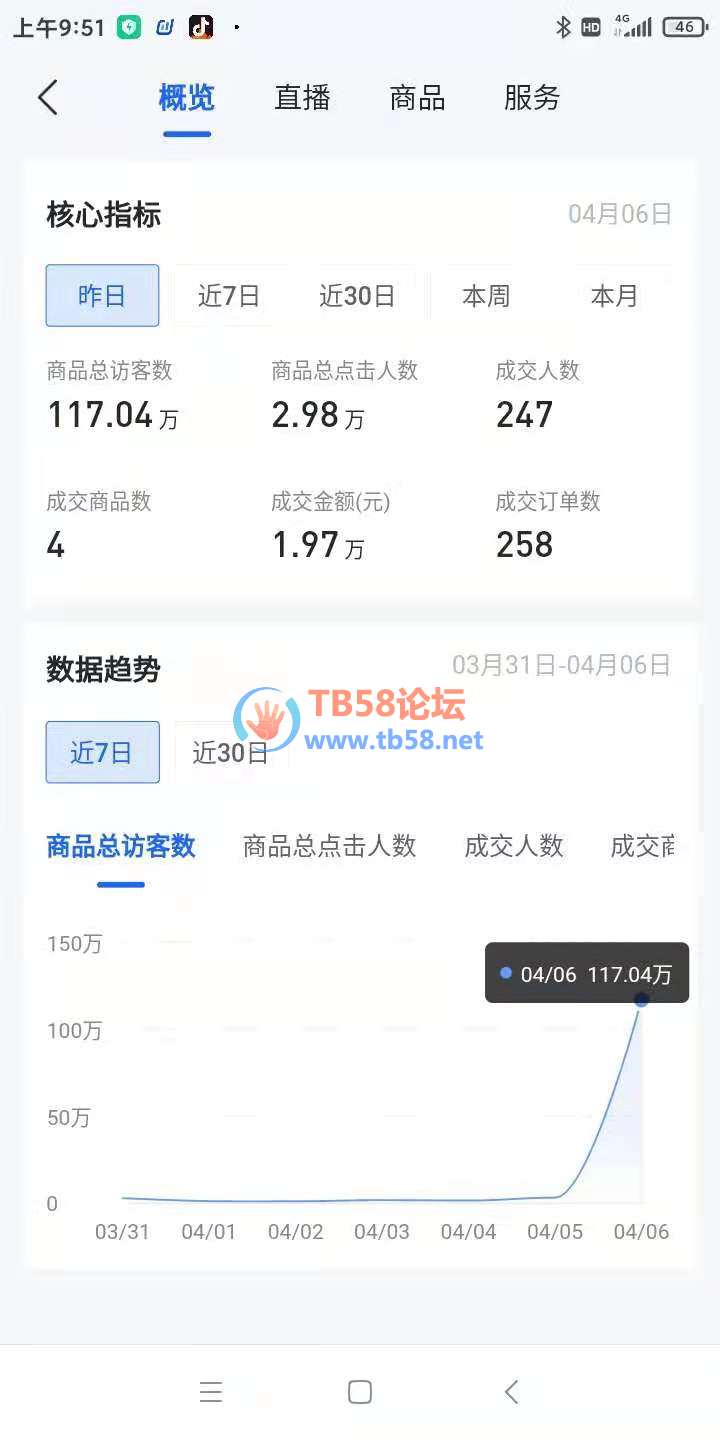Filter core metrics by 本周
The image size is (720, 1440).
pos(486,296)
